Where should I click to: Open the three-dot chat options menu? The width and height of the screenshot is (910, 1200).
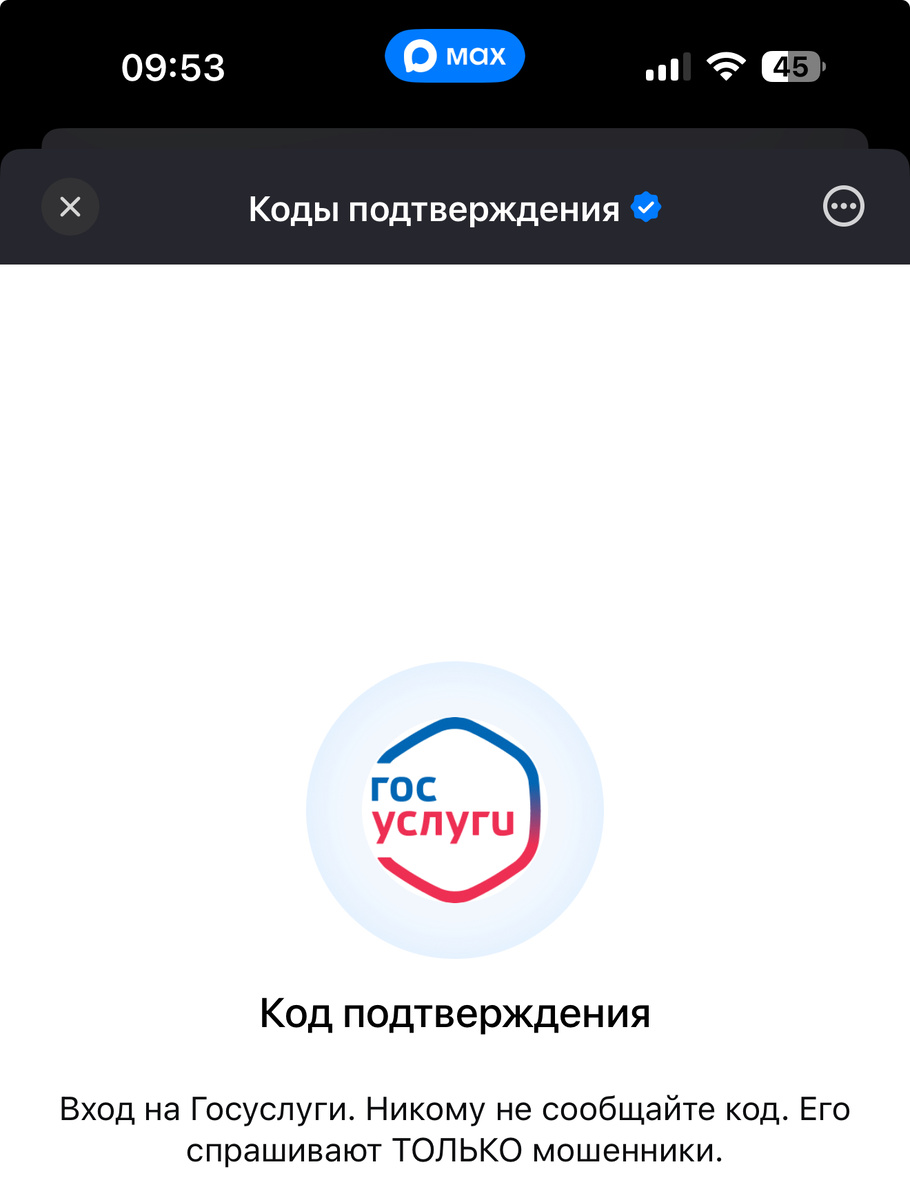tap(843, 206)
